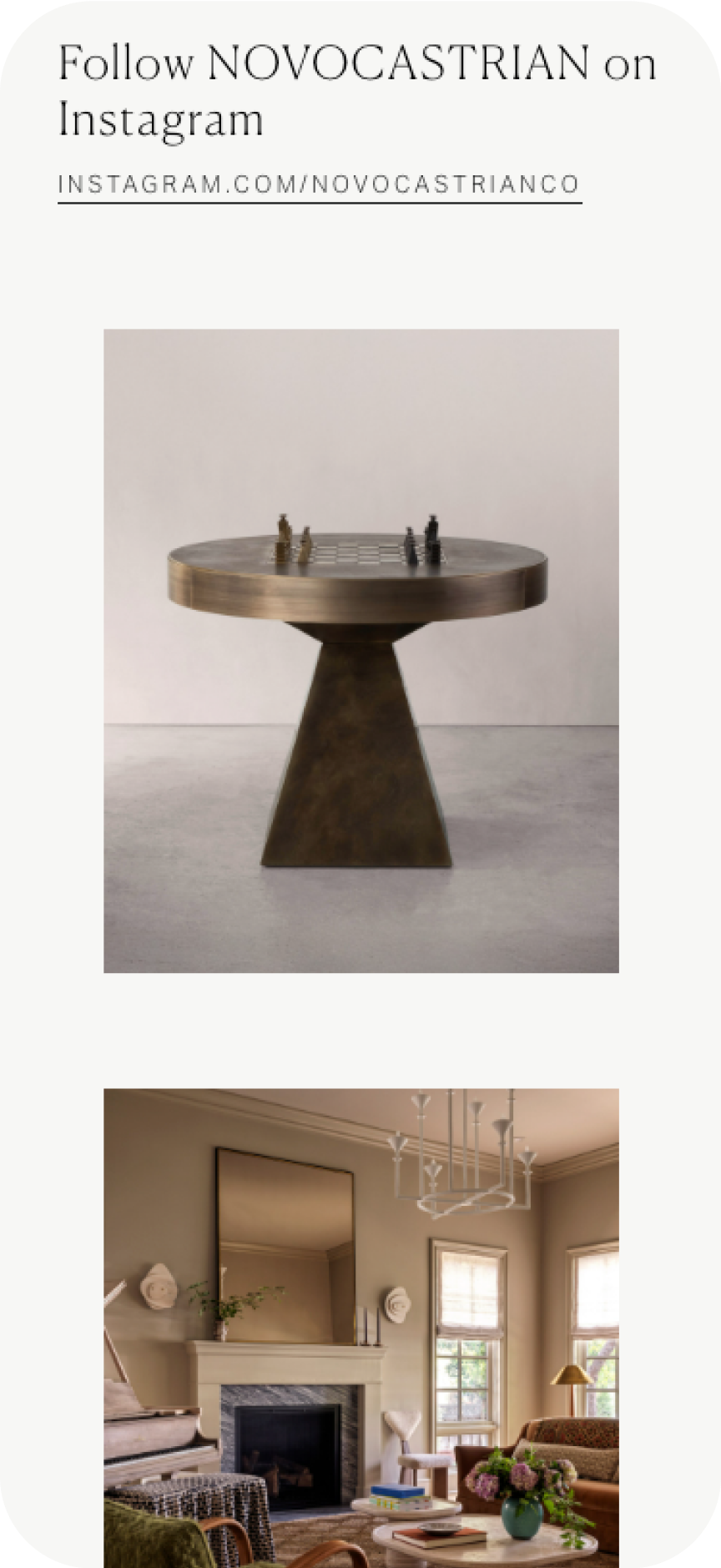Open the instagram.com/novocastrianco link
This screenshot has width=721, height=1568.
click(x=319, y=184)
